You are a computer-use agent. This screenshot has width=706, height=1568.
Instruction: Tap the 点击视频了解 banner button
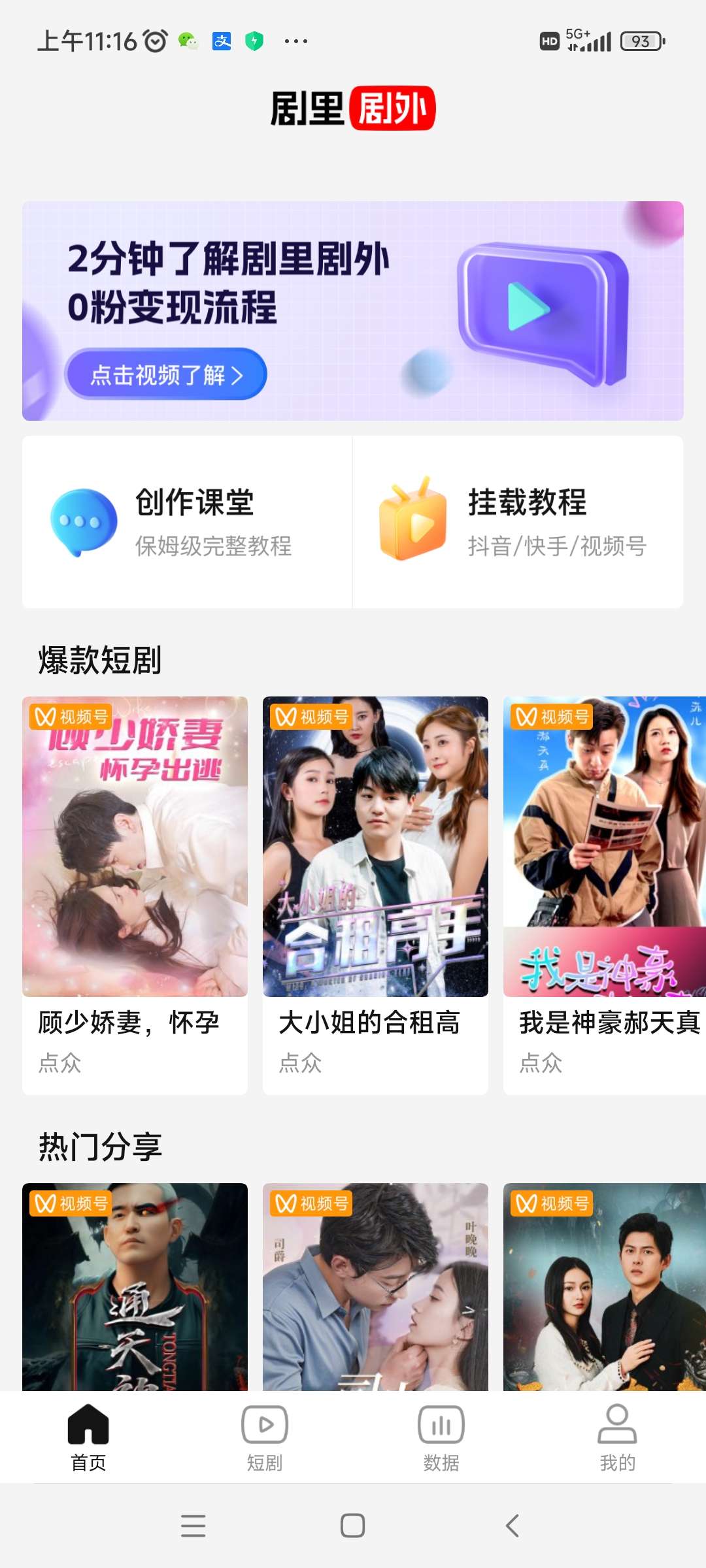pyautogui.click(x=165, y=374)
